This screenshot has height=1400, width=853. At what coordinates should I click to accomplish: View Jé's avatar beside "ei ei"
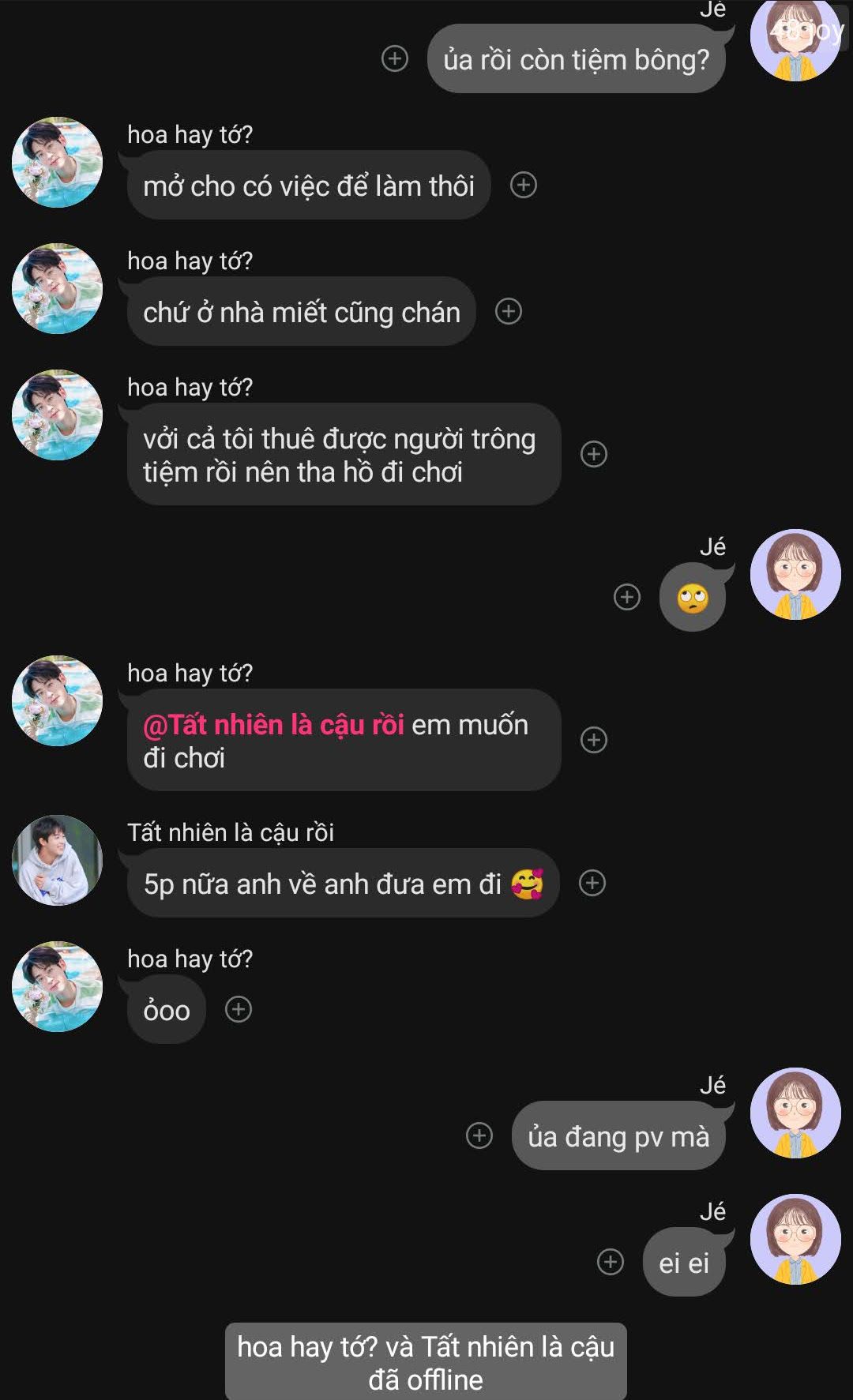(x=795, y=1239)
